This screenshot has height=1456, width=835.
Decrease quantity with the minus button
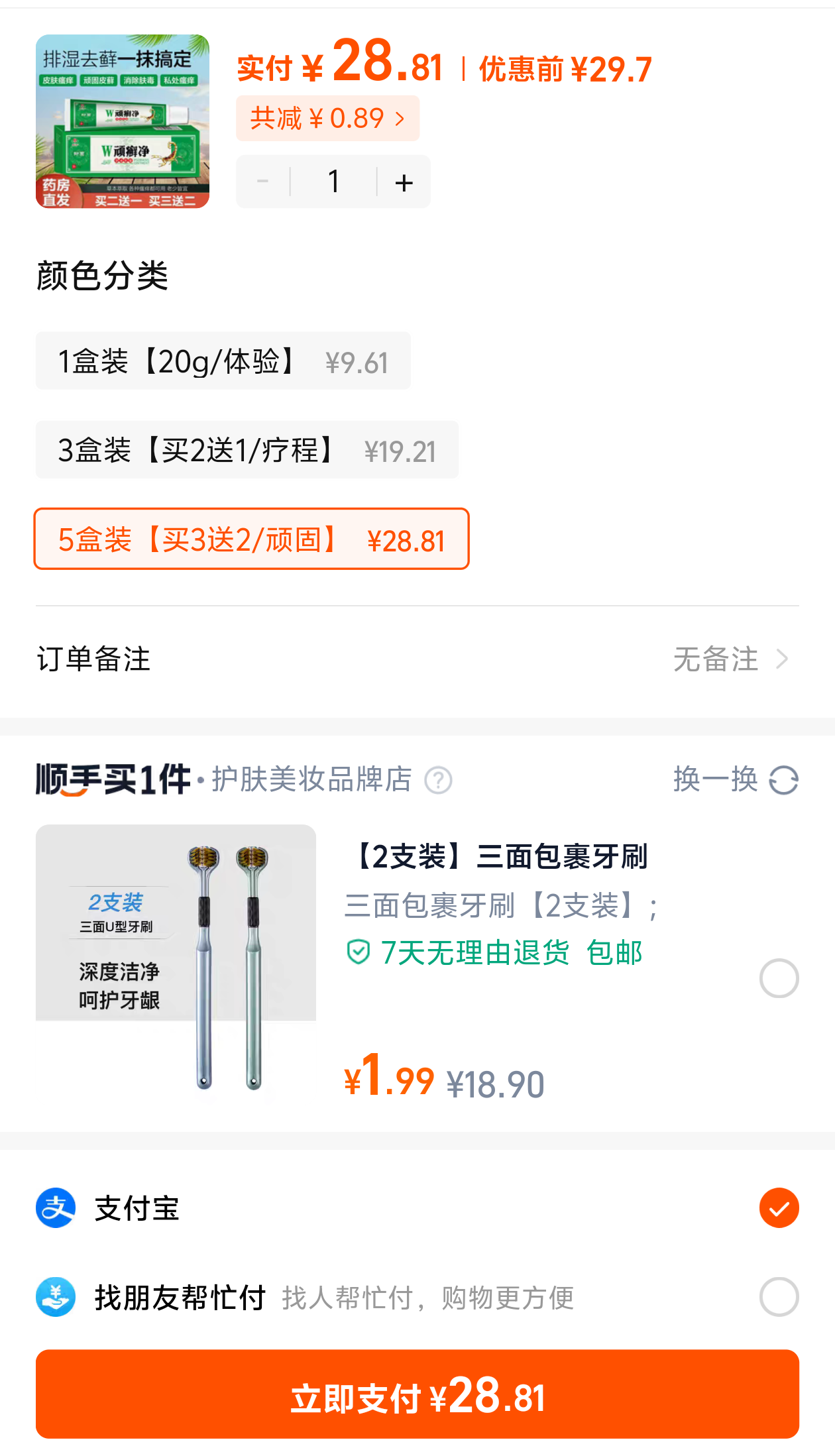(263, 182)
